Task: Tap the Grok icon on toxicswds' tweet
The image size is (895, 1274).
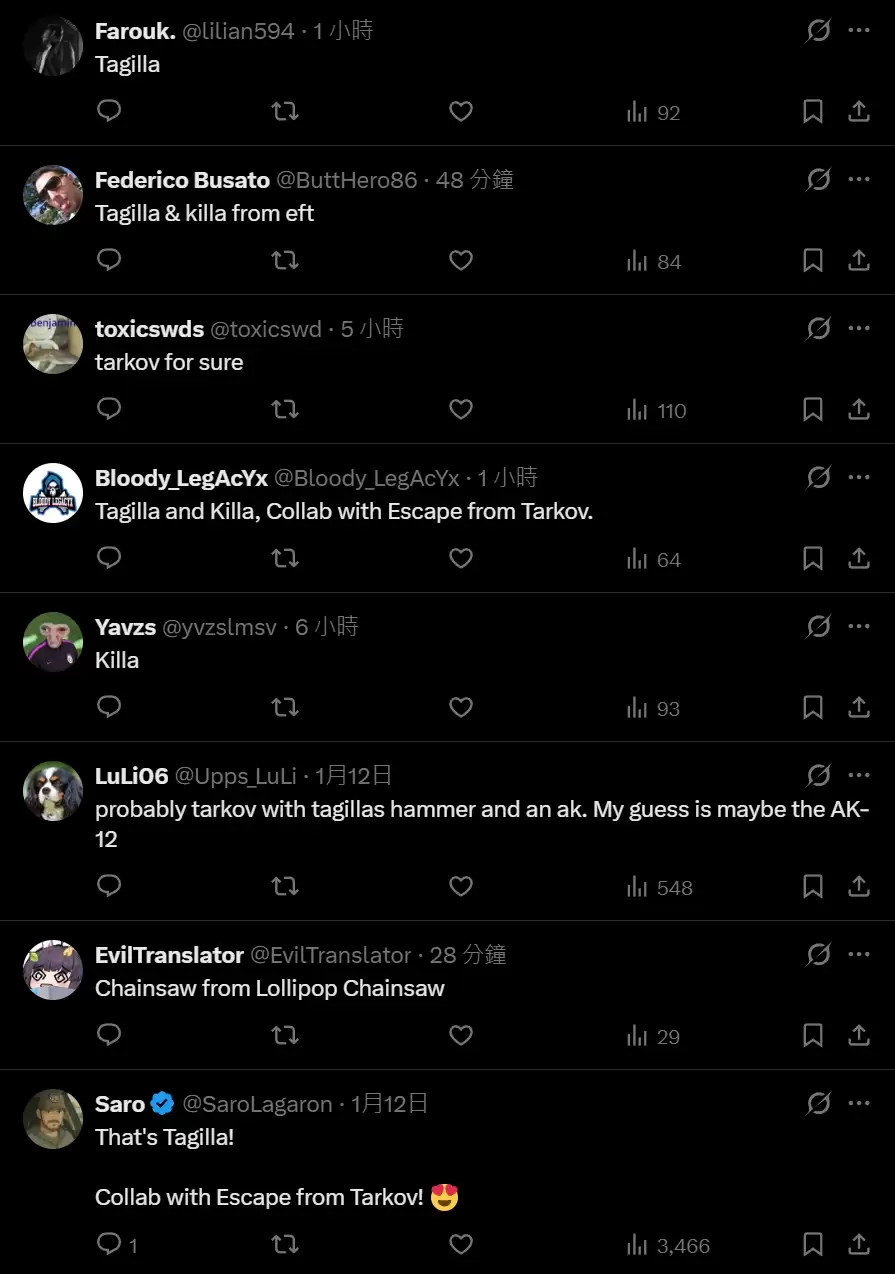Action: [818, 328]
